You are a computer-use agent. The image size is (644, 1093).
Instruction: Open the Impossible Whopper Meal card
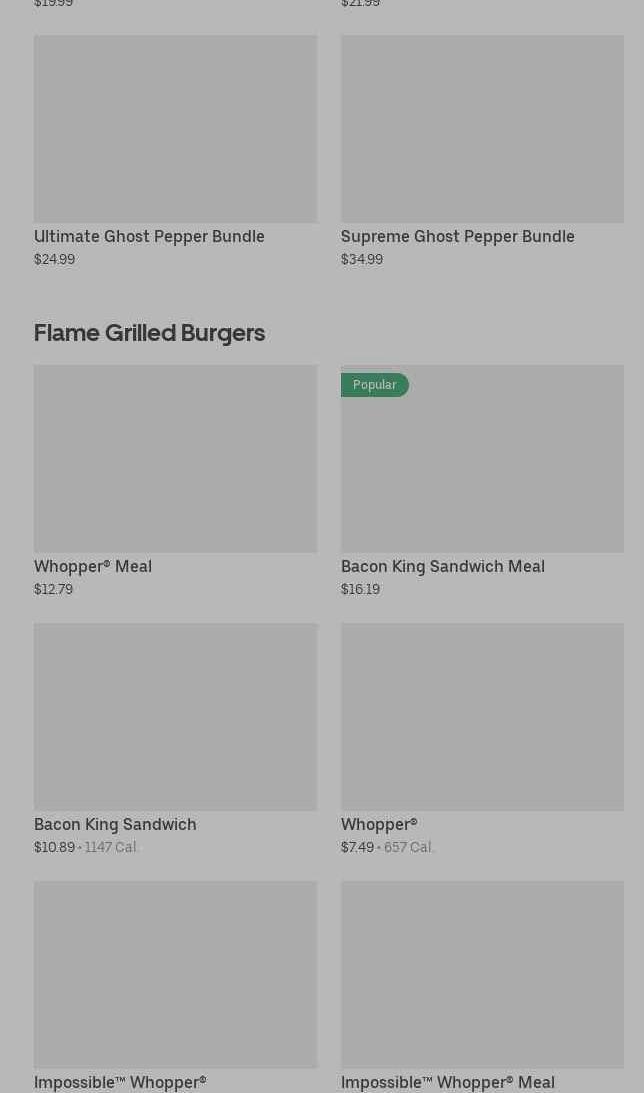[482, 987]
